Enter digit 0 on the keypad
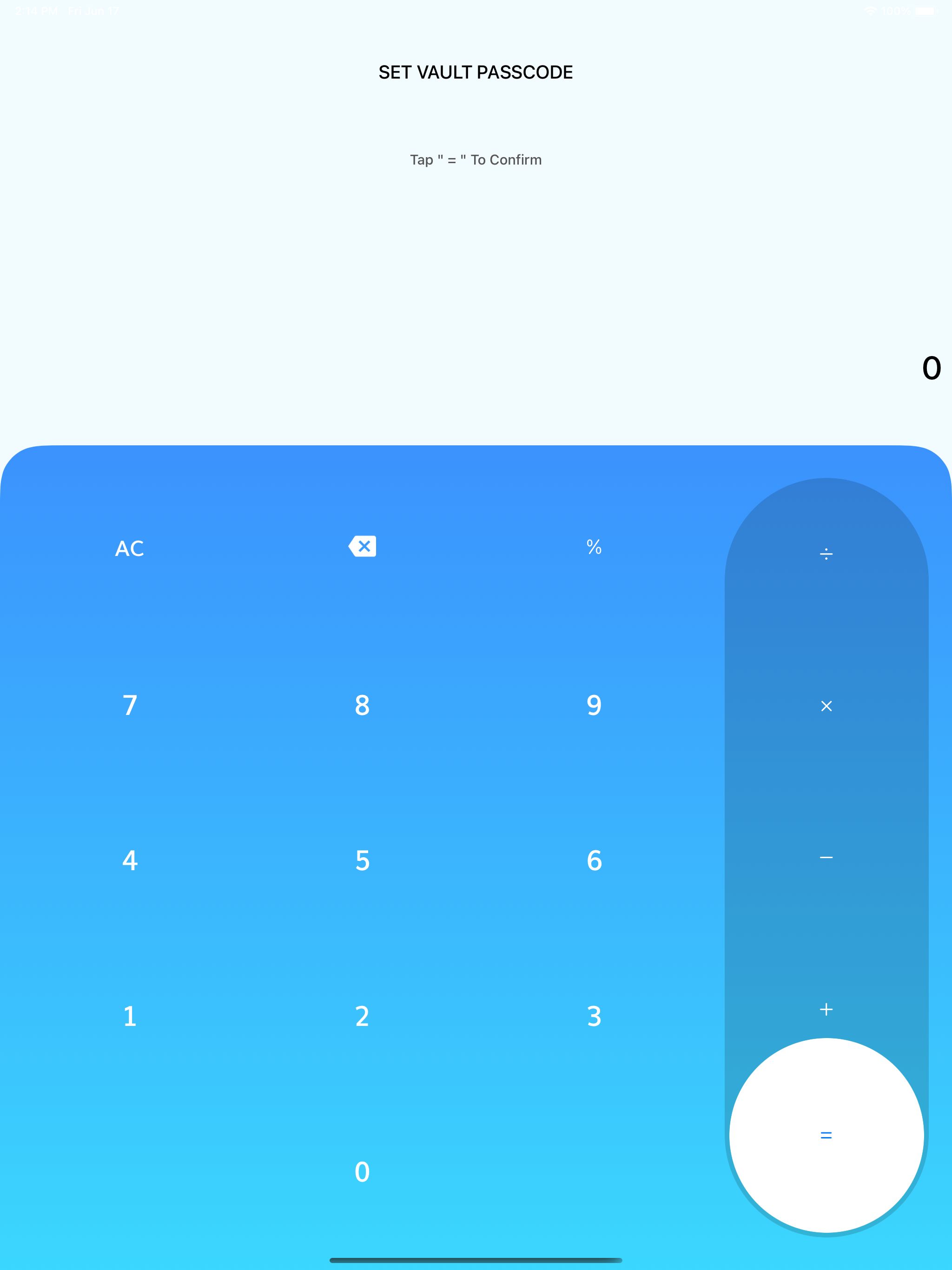This screenshot has height=1270, width=952. point(362,1172)
